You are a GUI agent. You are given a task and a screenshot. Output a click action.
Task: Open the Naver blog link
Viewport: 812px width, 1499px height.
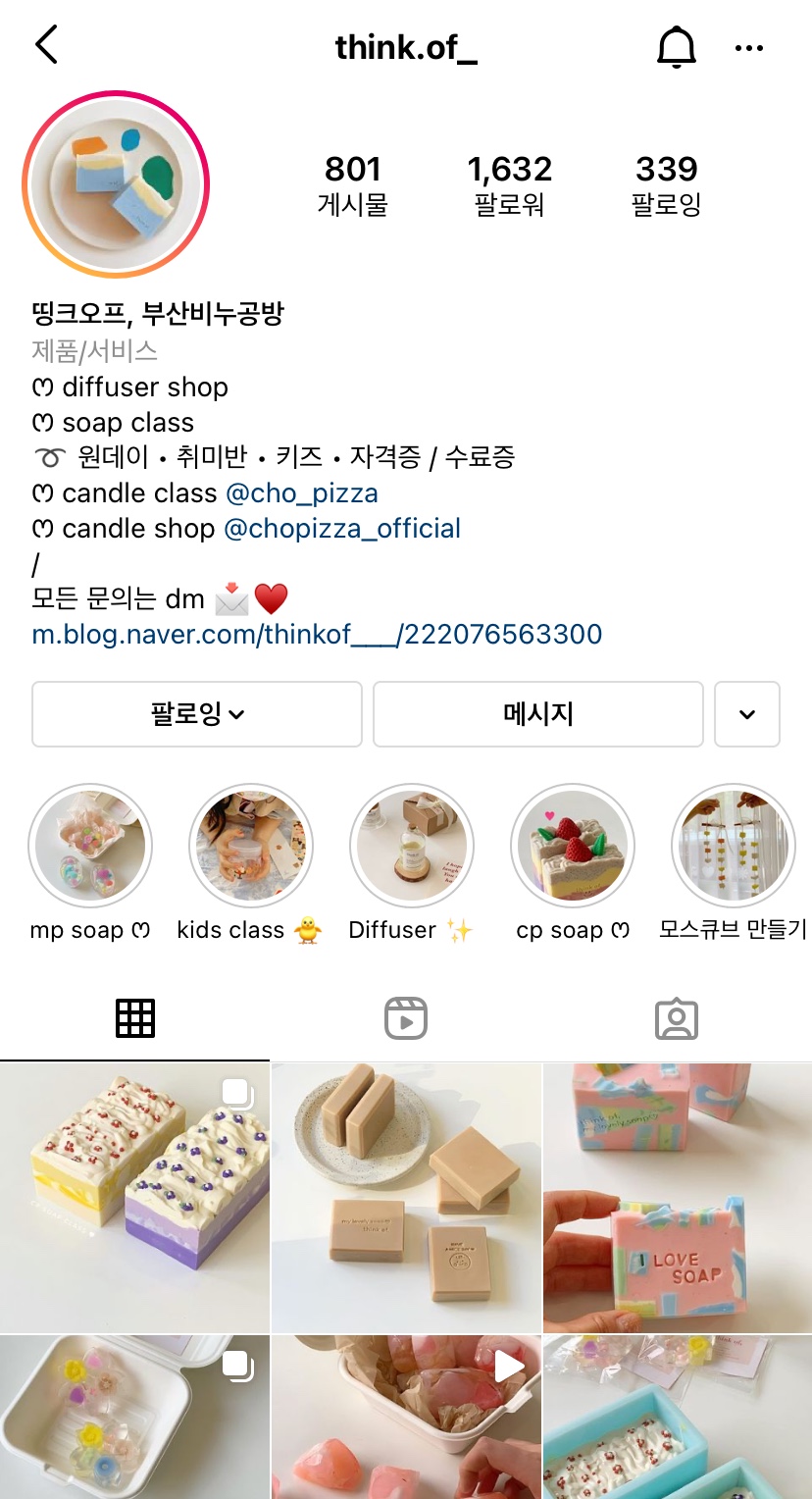(317, 634)
